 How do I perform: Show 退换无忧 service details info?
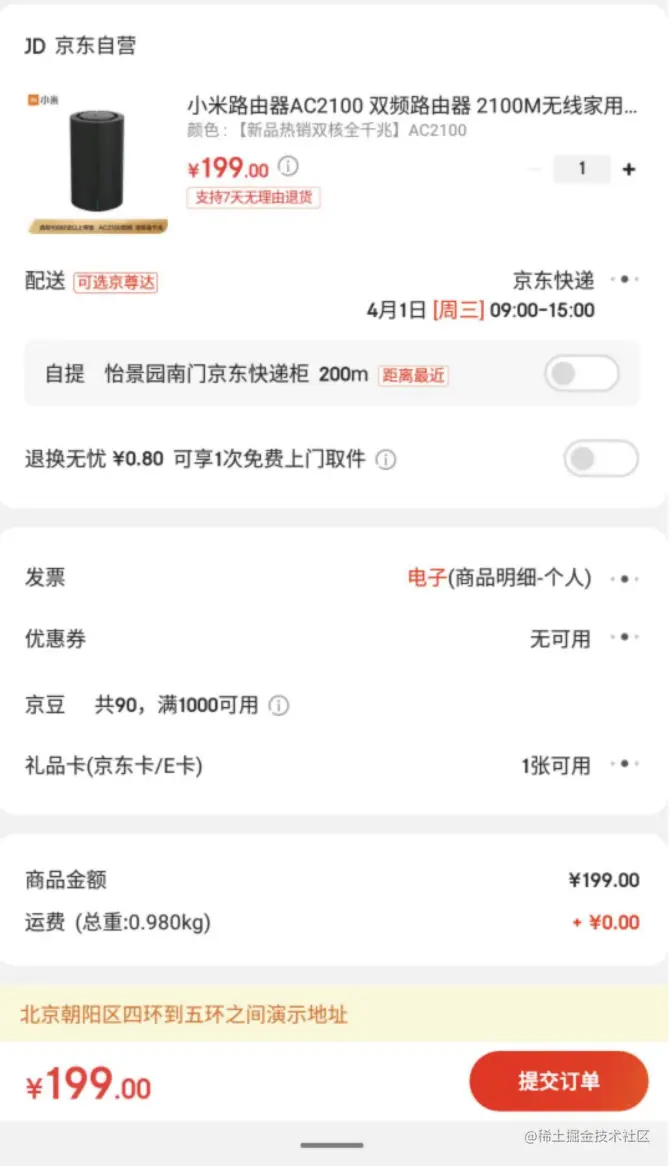point(386,460)
